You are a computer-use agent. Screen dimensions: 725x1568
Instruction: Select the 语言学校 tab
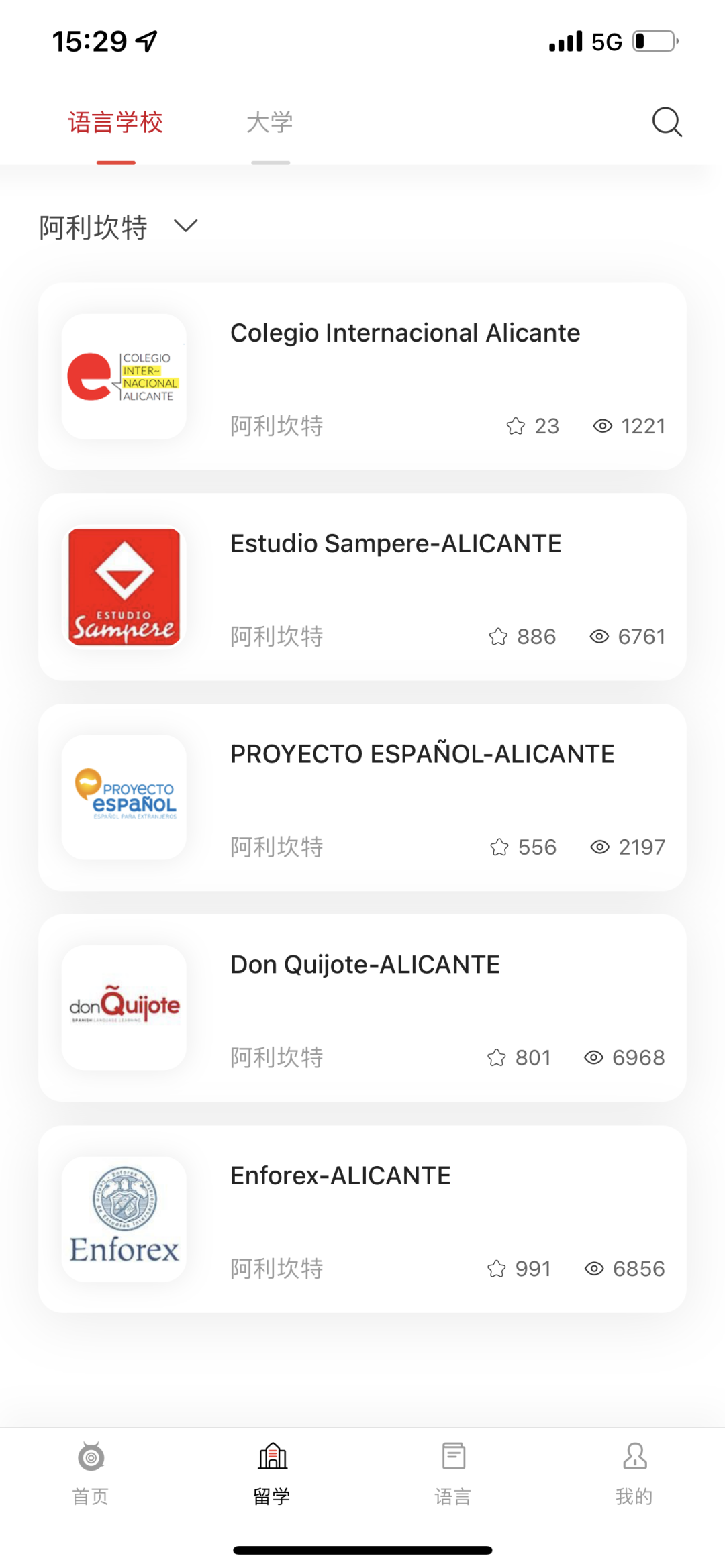coord(115,123)
